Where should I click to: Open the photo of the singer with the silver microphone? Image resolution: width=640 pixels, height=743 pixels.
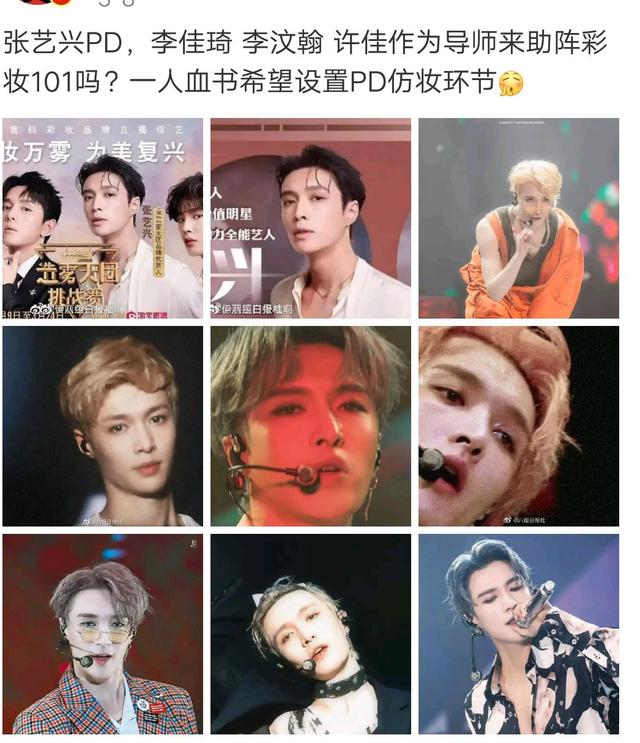pyautogui.click(x=518, y=634)
